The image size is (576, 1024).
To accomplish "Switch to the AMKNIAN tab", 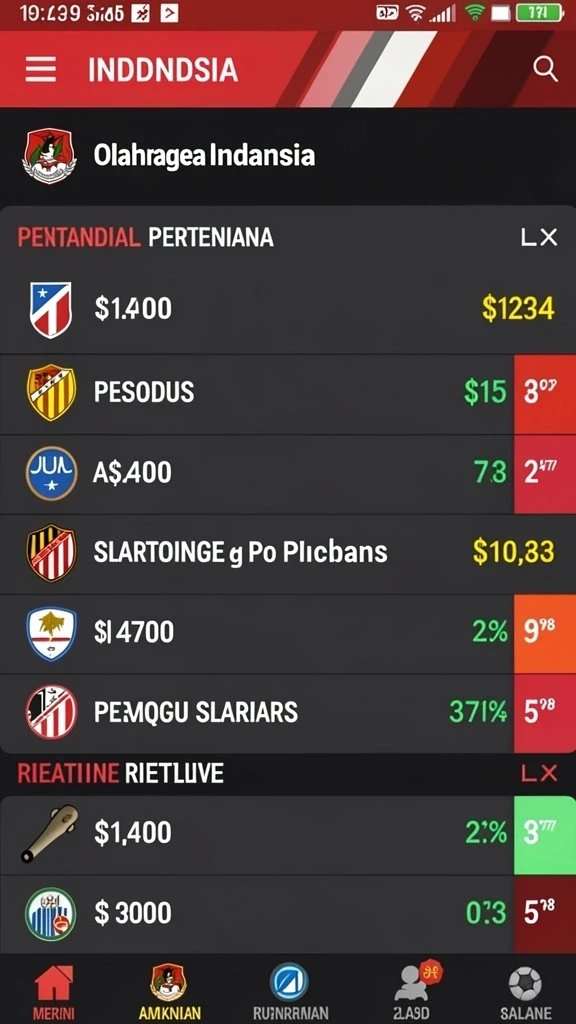I will (x=168, y=992).
